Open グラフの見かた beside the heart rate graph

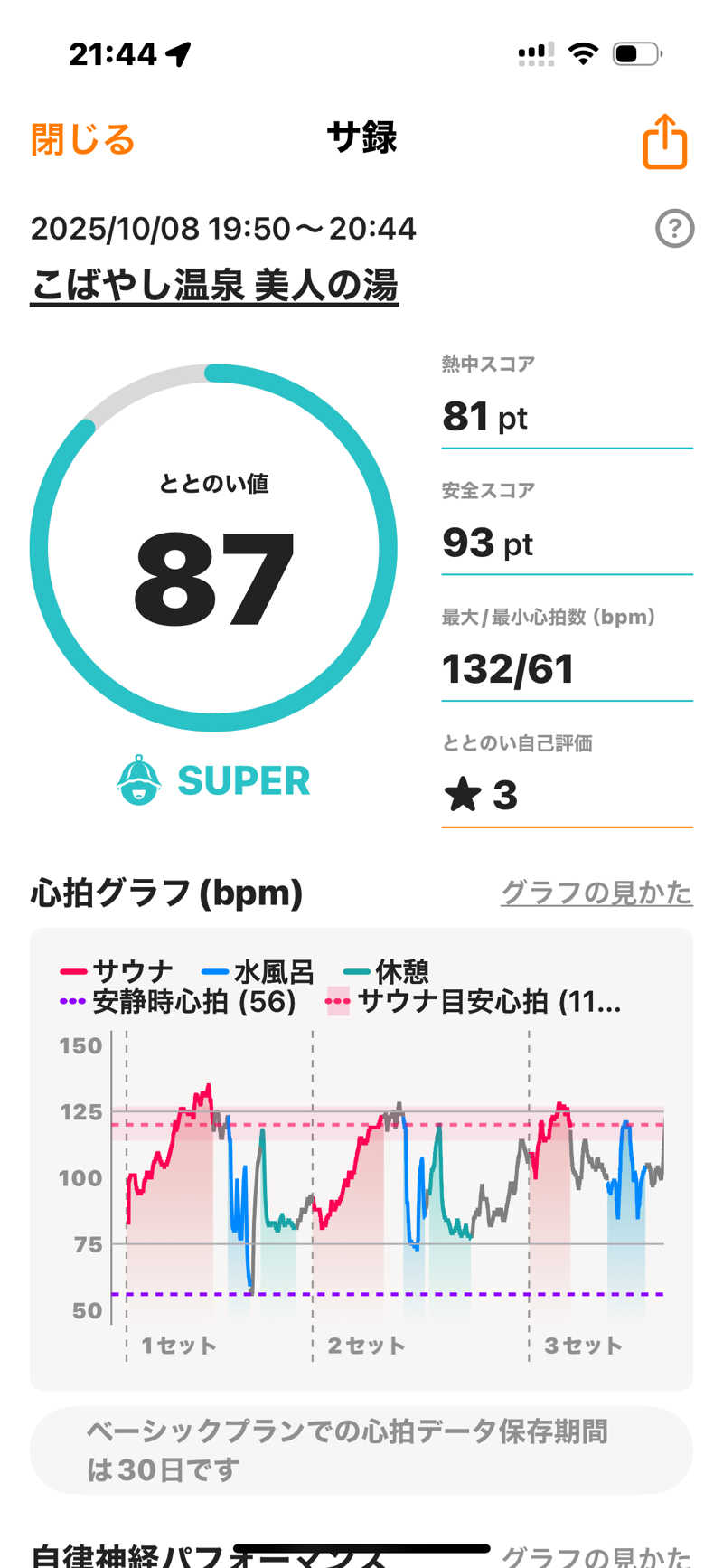pos(596,893)
